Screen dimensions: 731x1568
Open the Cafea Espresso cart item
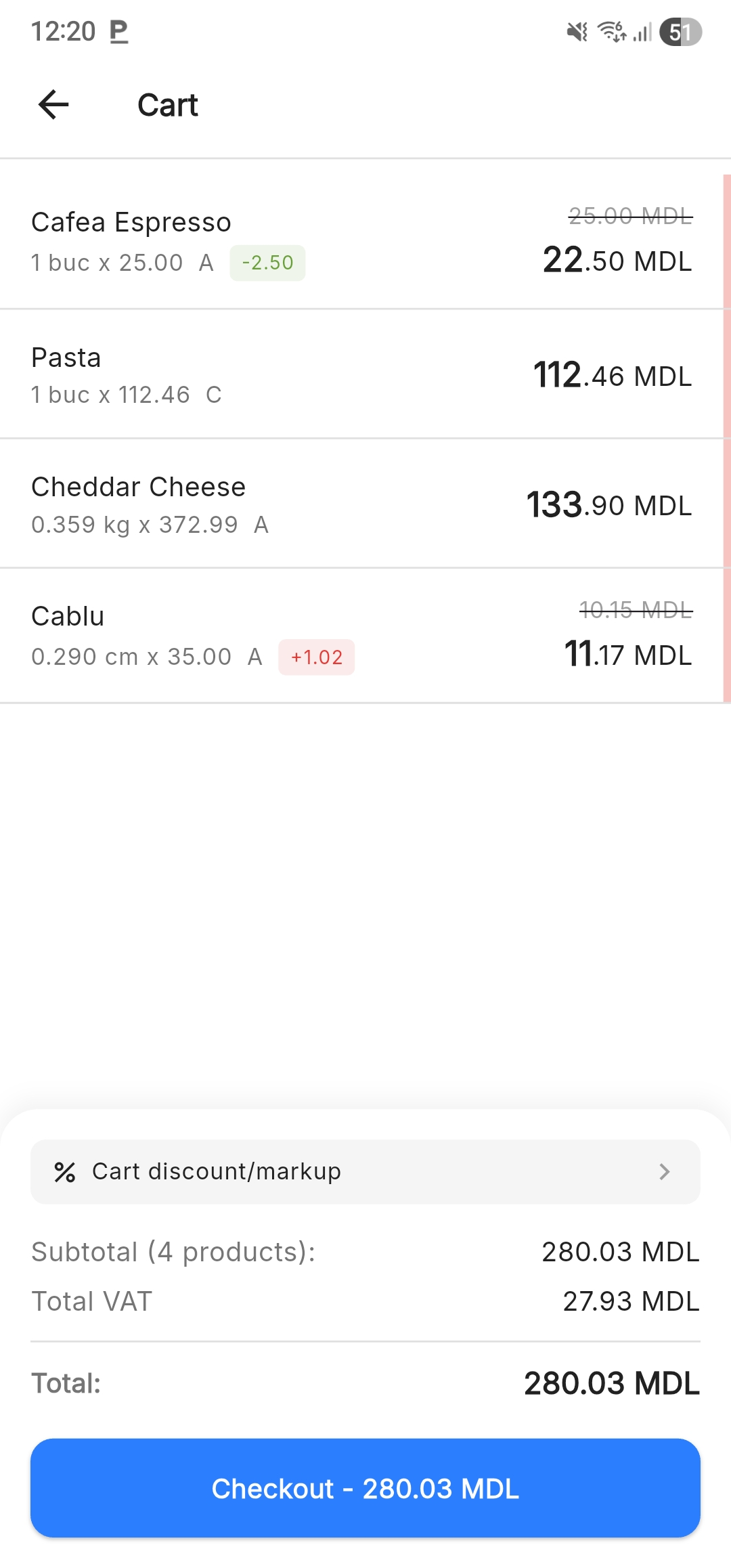point(361,240)
